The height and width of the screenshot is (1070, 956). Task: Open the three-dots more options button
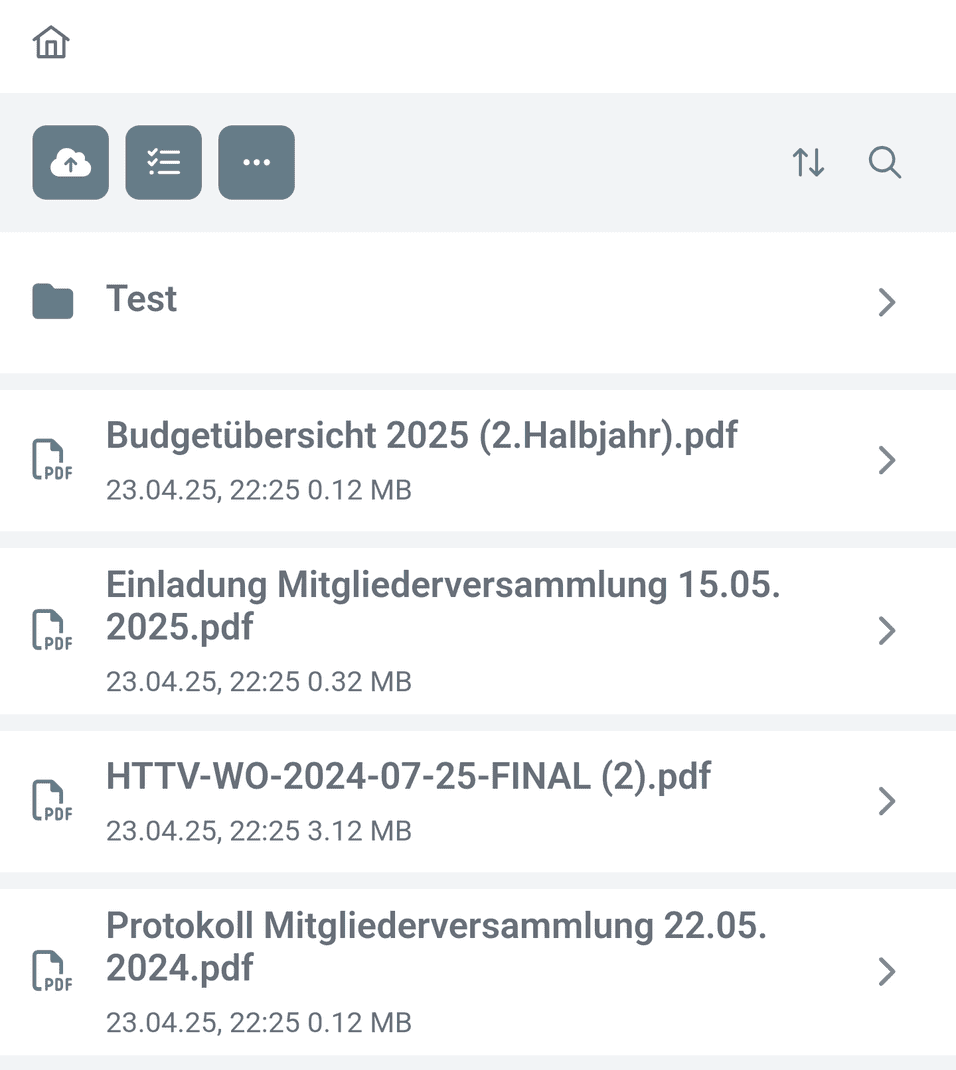[256, 162]
